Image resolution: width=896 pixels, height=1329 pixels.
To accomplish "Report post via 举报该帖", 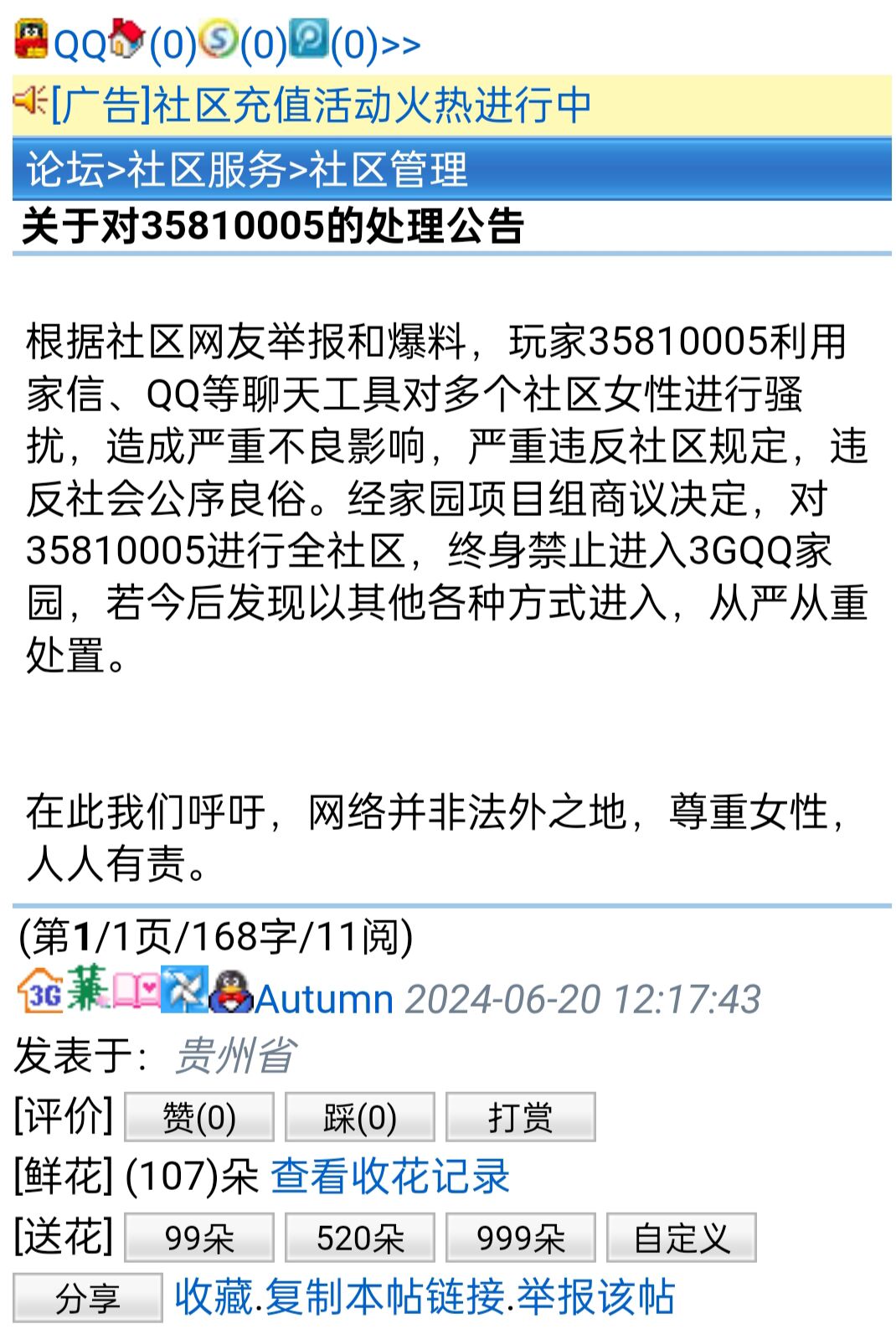I will (x=595, y=1297).
